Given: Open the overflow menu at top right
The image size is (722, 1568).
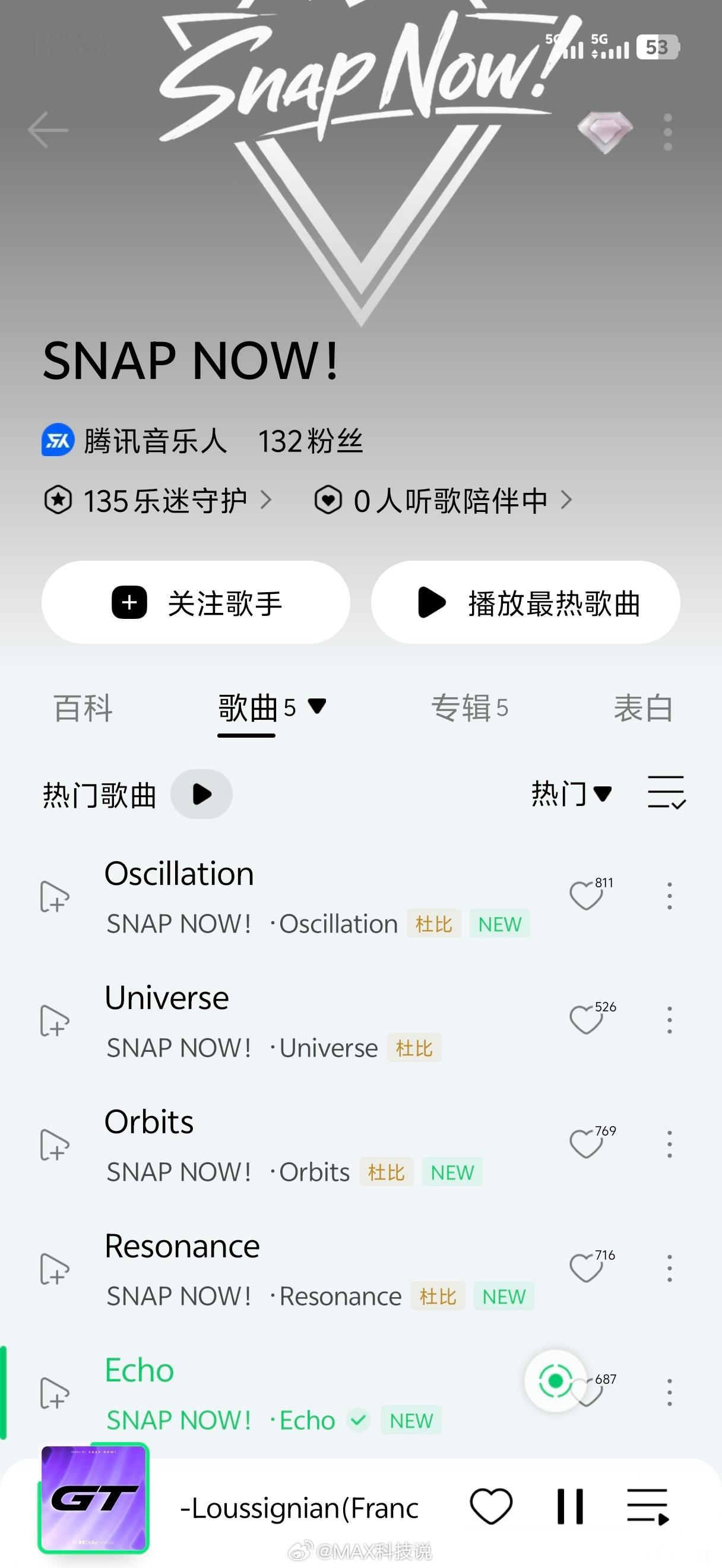Looking at the screenshot, I should (668, 132).
